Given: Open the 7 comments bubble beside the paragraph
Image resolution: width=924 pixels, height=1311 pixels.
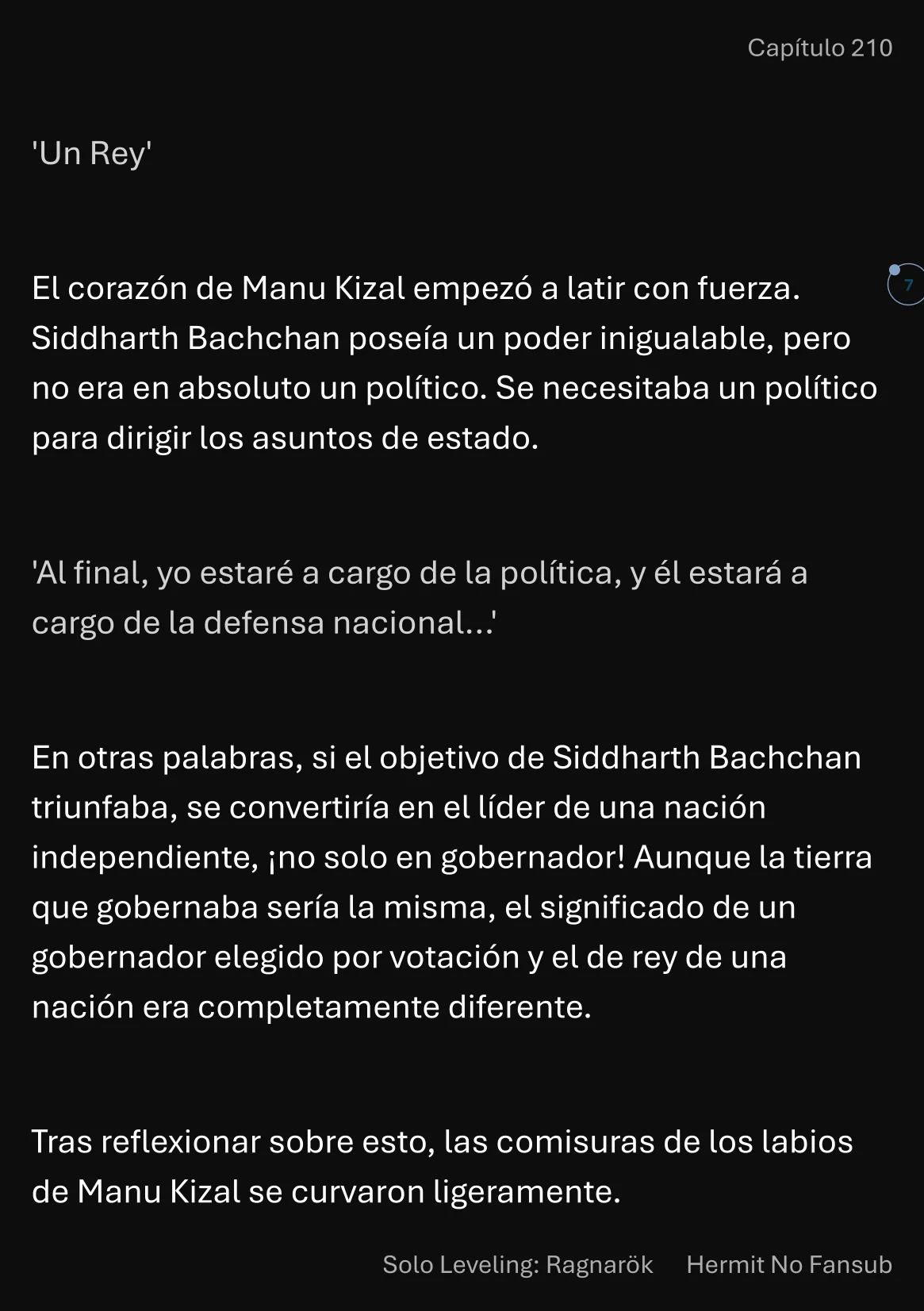Looking at the screenshot, I should pos(907,285).
